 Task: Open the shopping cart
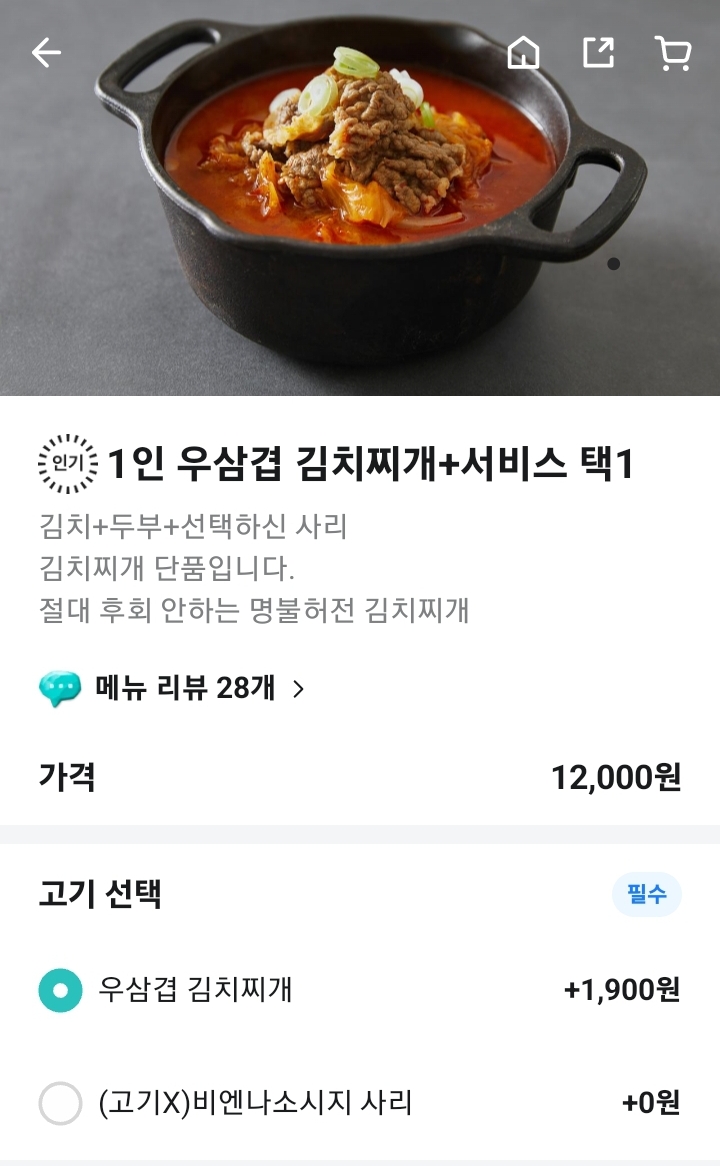[x=673, y=53]
